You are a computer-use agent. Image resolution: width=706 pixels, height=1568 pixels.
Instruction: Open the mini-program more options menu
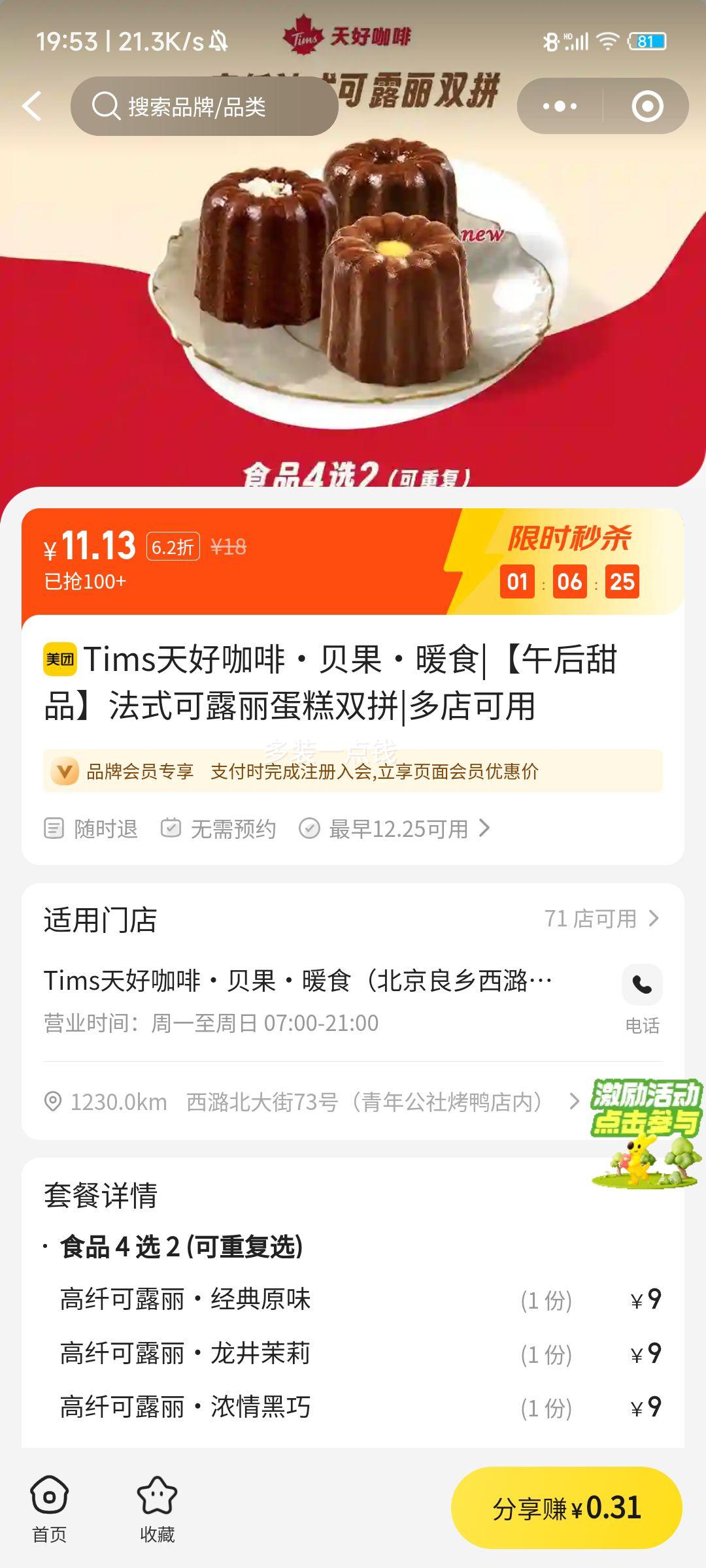tap(561, 106)
